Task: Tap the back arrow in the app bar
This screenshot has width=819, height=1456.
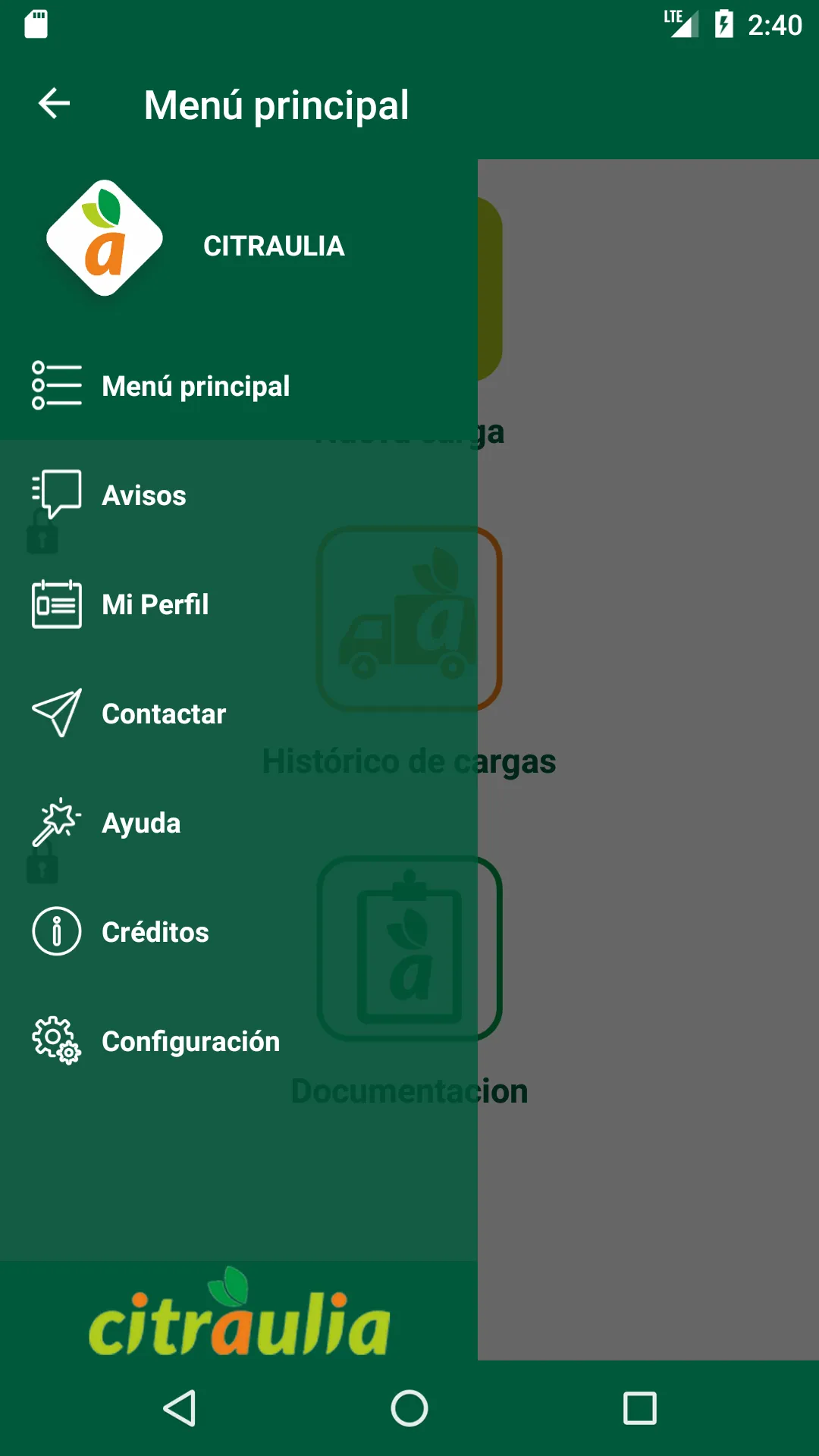Action: 54,104
